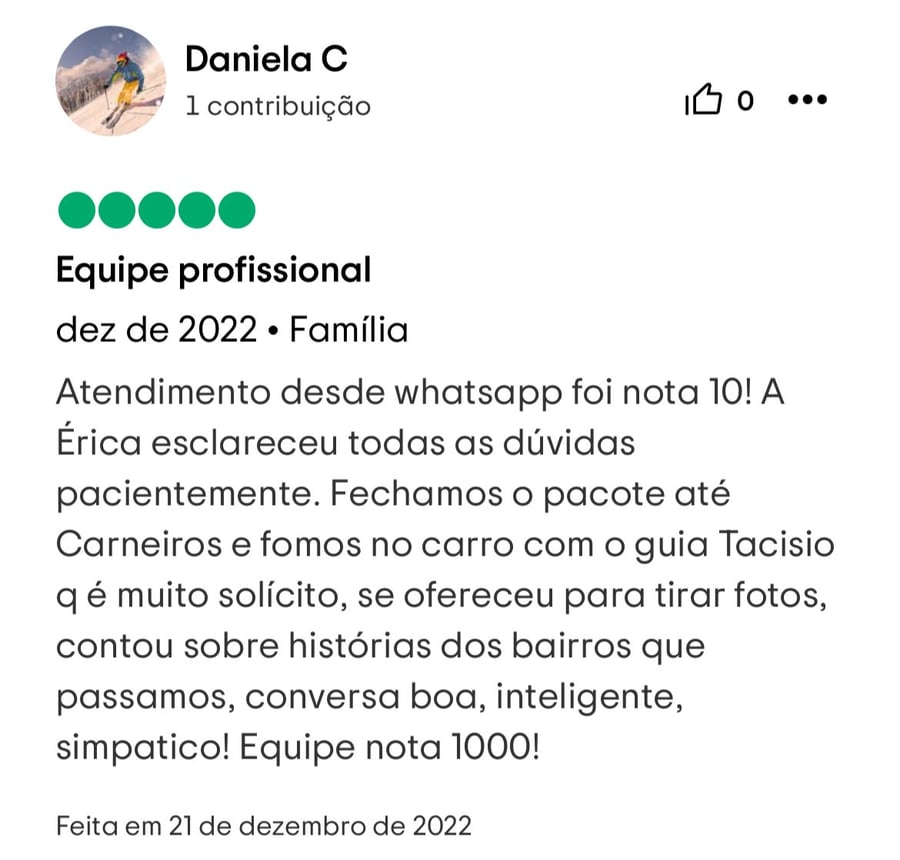
Task: View Daniela C's profile picture
Action: coord(110,81)
